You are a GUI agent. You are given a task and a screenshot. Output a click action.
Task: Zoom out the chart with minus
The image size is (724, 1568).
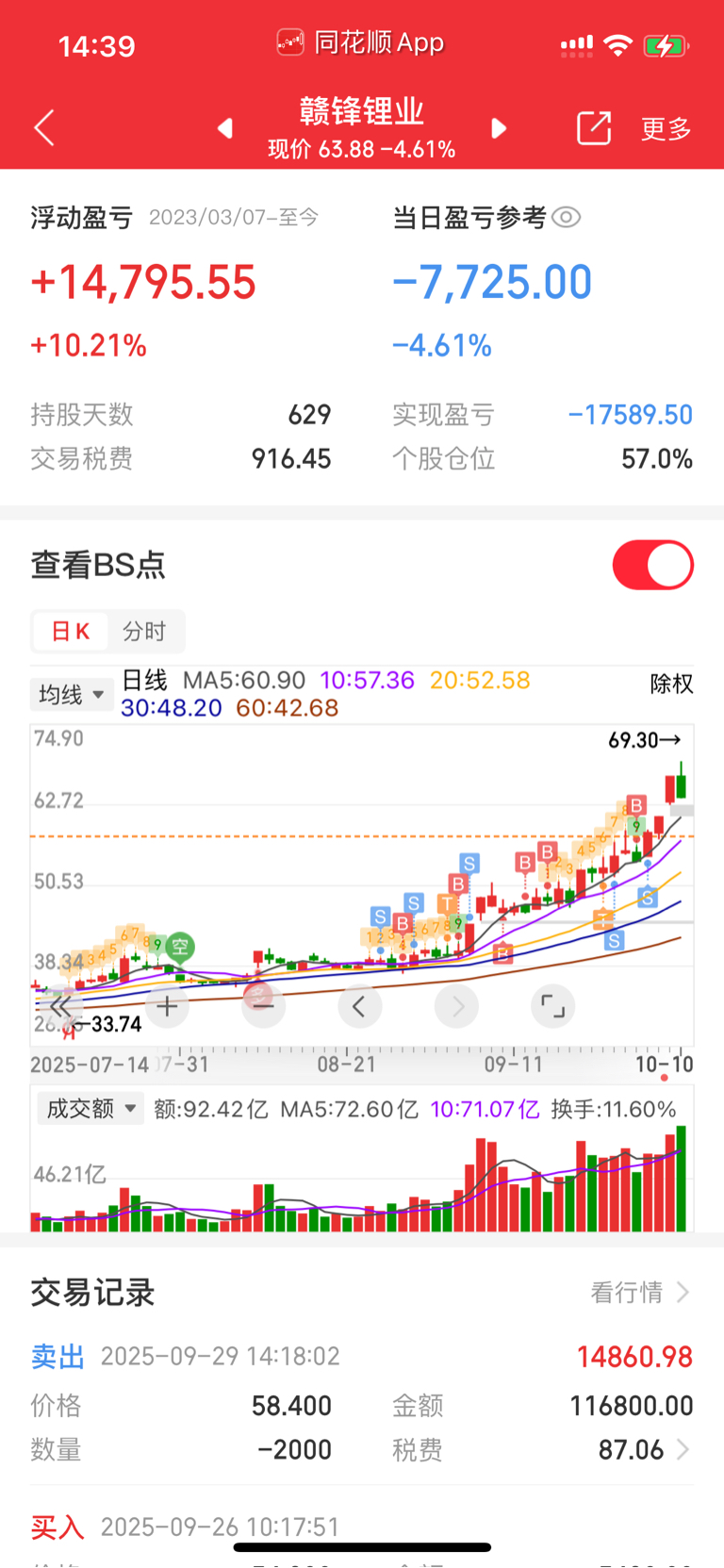264,1007
